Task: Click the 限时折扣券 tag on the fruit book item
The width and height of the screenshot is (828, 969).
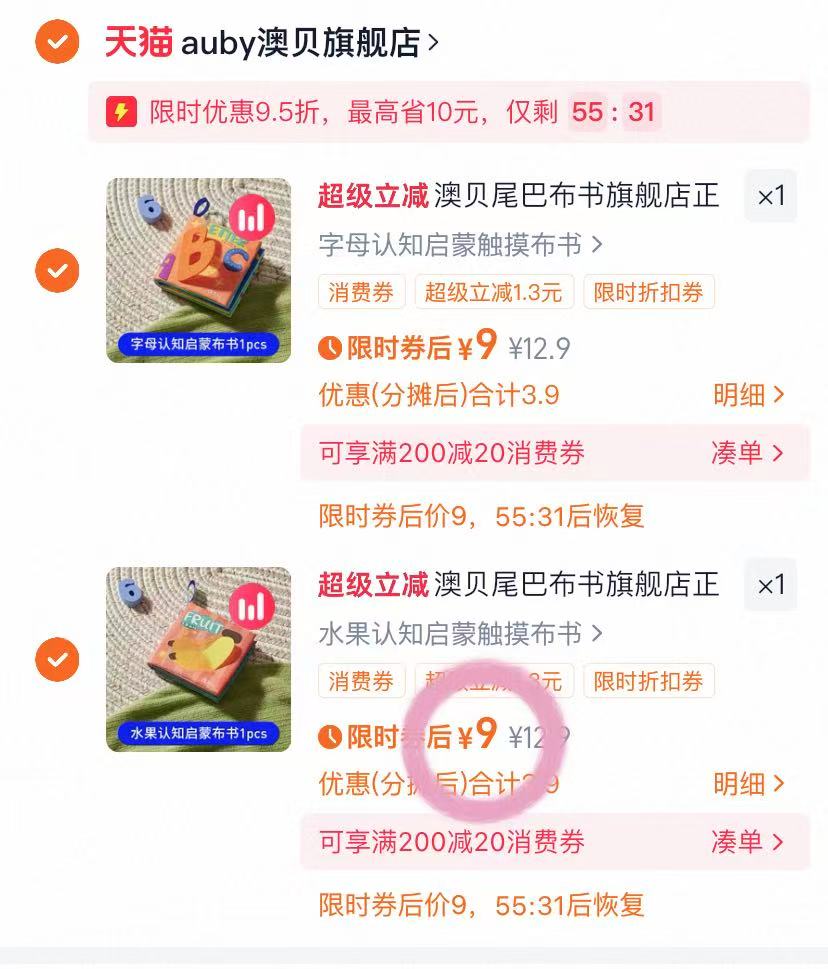Action: pyautogui.click(x=648, y=681)
